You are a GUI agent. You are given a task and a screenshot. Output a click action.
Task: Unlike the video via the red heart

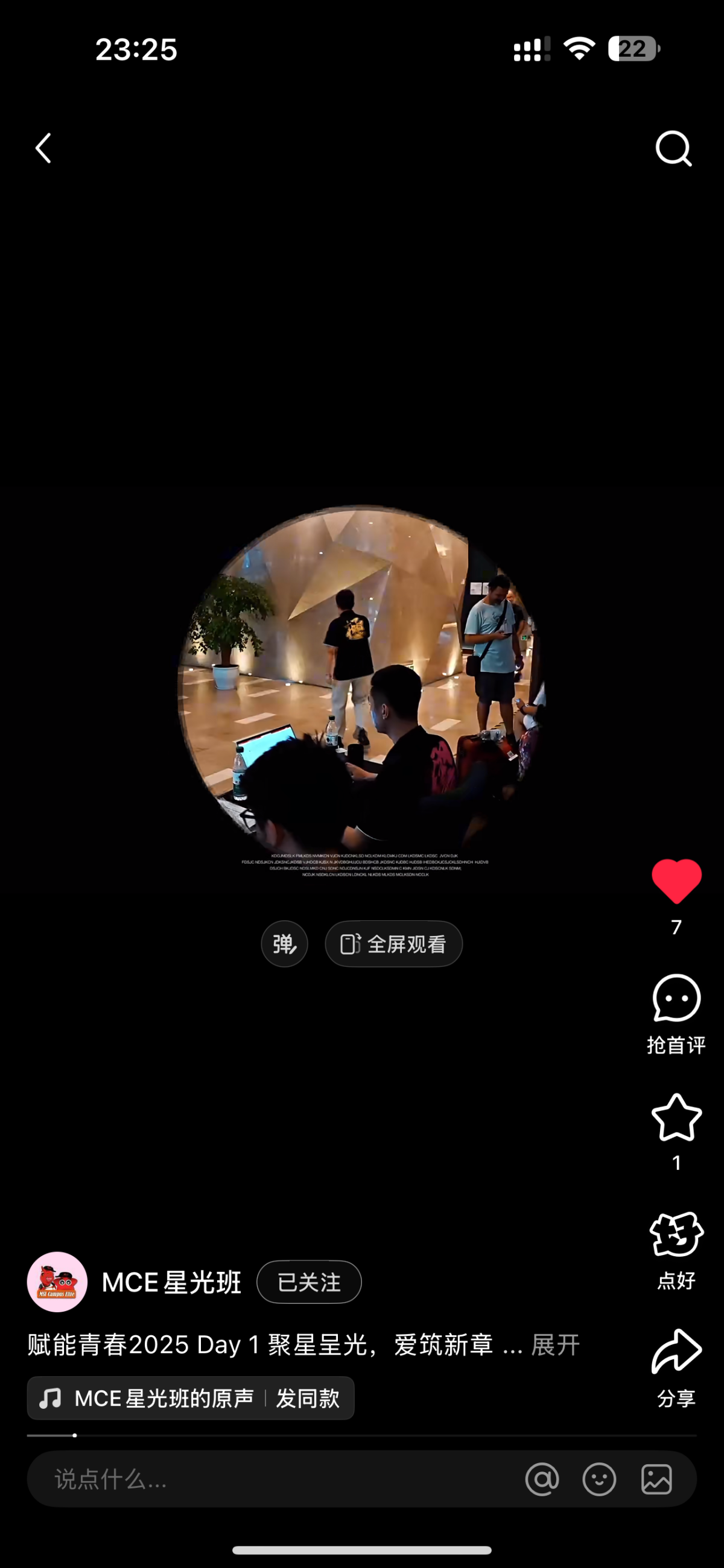coord(676,881)
